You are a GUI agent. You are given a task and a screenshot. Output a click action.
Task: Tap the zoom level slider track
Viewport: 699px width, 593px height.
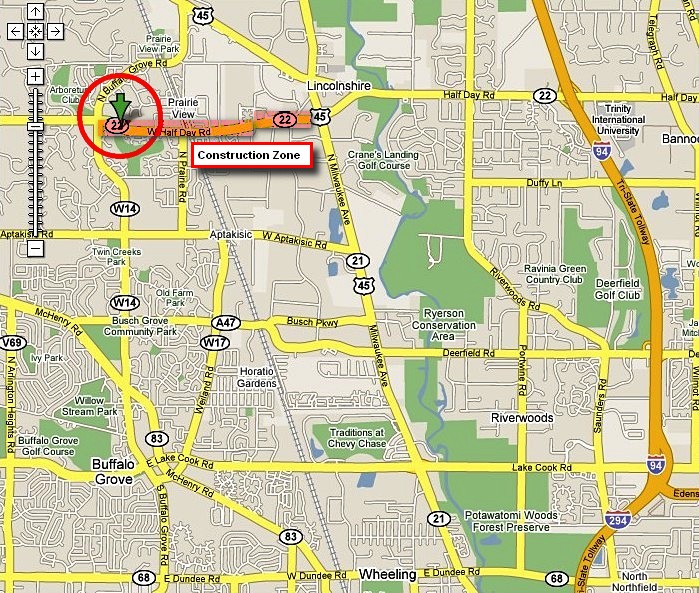pos(35,170)
